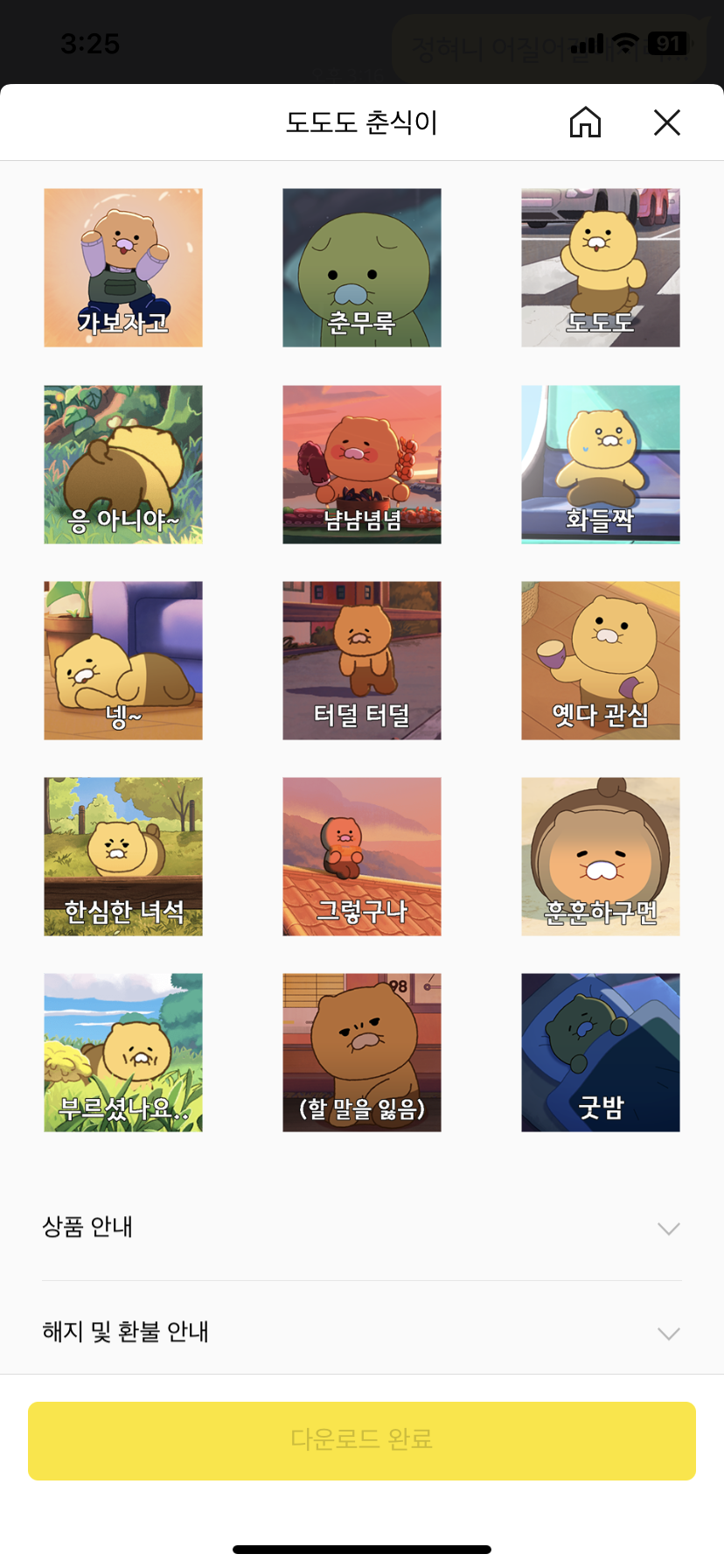
Task: Tap the 훈훈하구먼 acorn hat sticker
Action: click(x=600, y=856)
